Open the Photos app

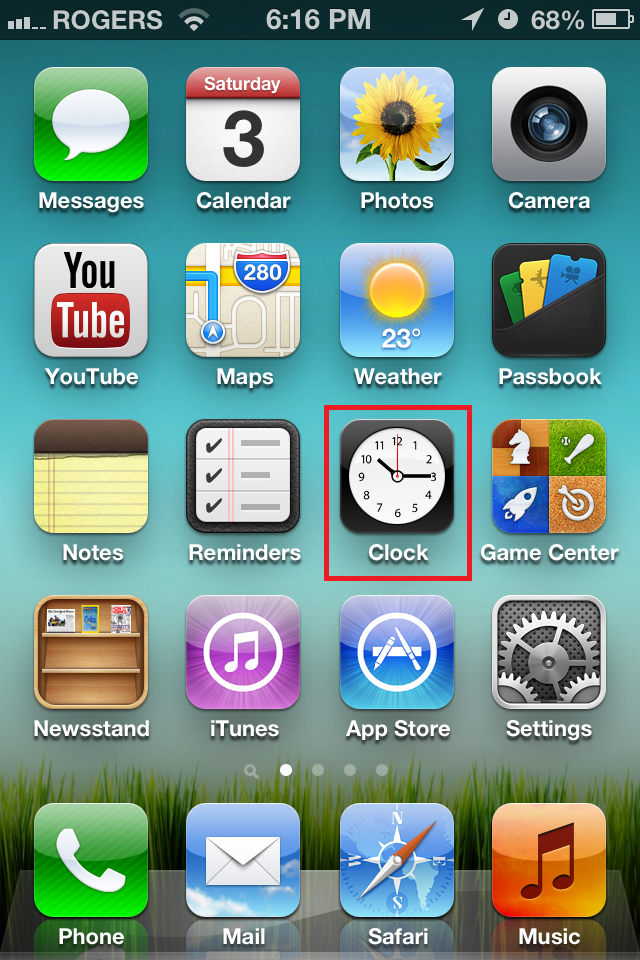tap(397, 124)
